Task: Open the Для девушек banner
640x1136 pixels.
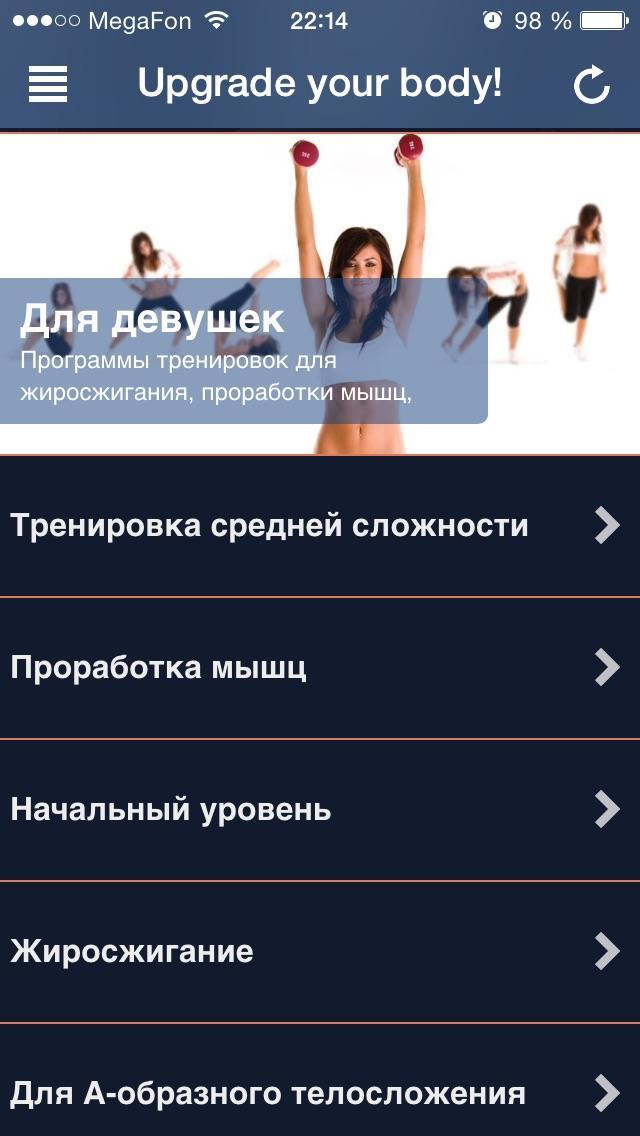Action: tap(243, 350)
